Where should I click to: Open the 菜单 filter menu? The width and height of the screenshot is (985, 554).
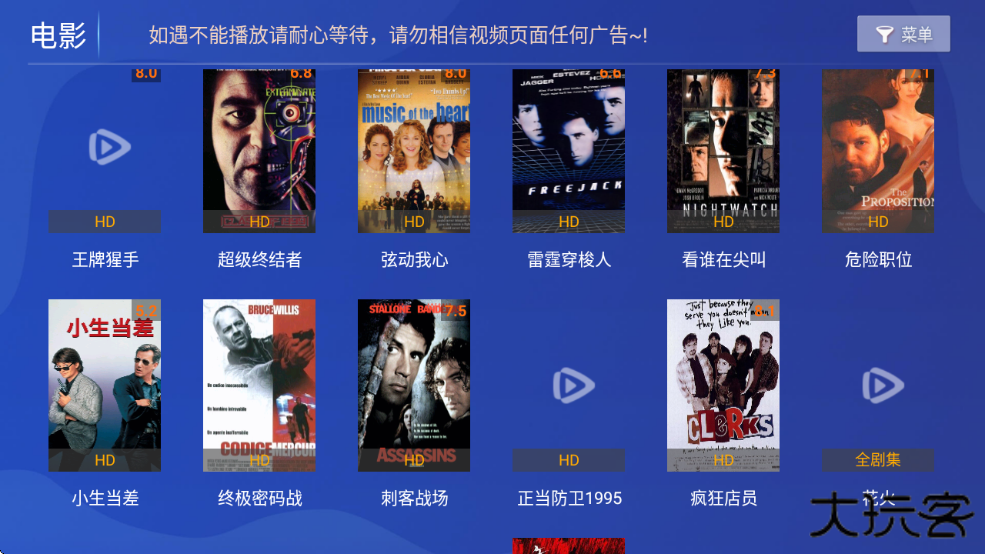click(x=903, y=34)
